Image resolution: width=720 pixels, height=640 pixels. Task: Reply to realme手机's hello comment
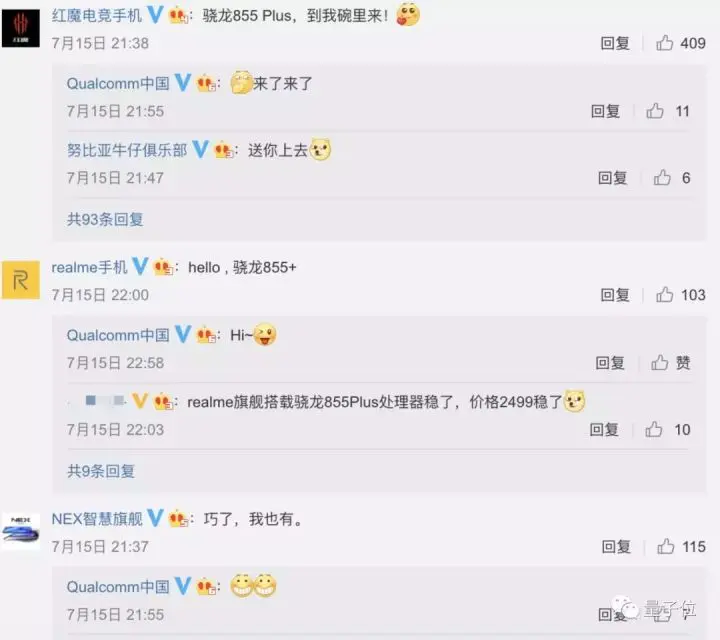[x=615, y=295]
